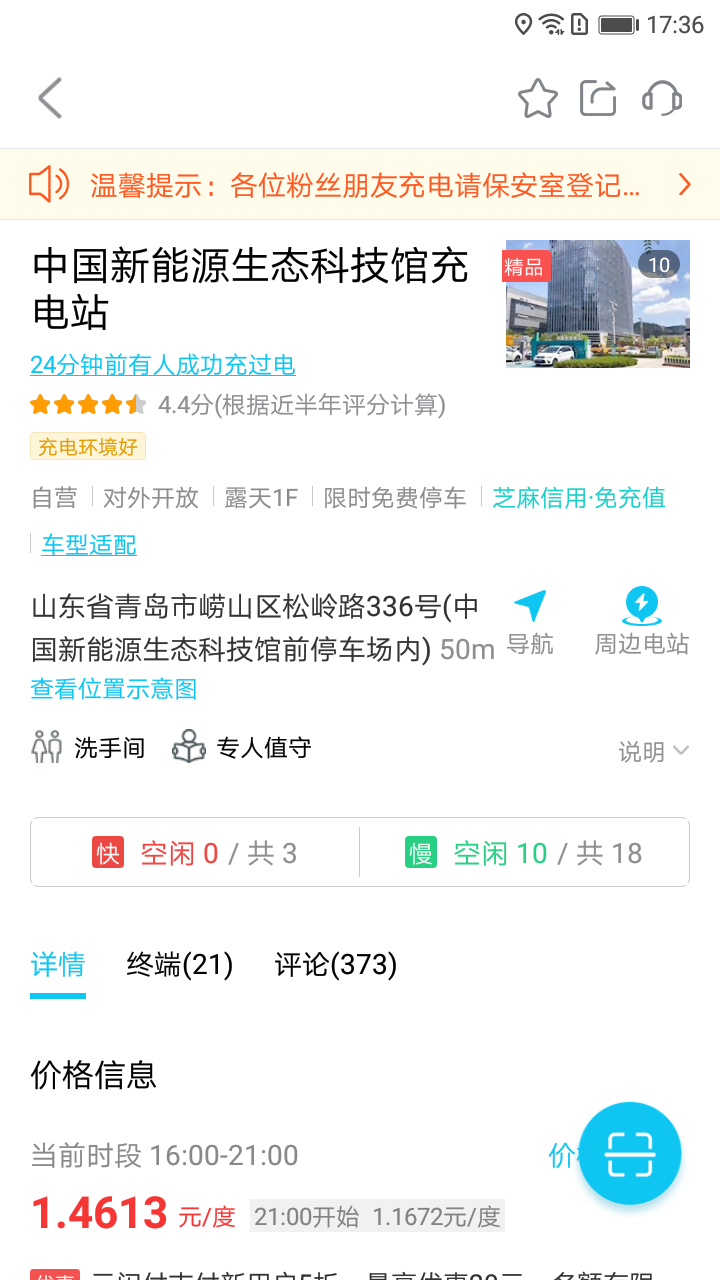The height and width of the screenshot is (1280, 720).
Task: Select the 详情 tab
Action: pyautogui.click(x=58, y=965)
